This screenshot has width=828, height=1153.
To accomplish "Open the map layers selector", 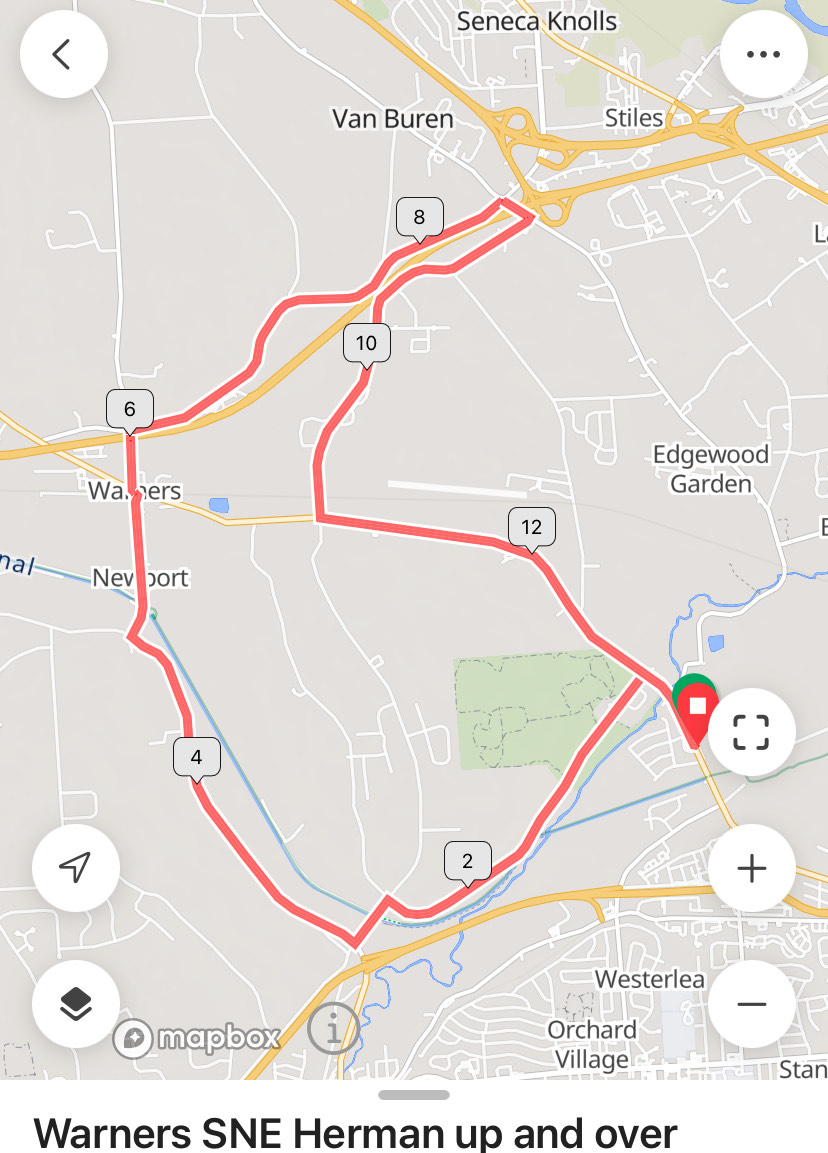I will [x=76, y=1003].
